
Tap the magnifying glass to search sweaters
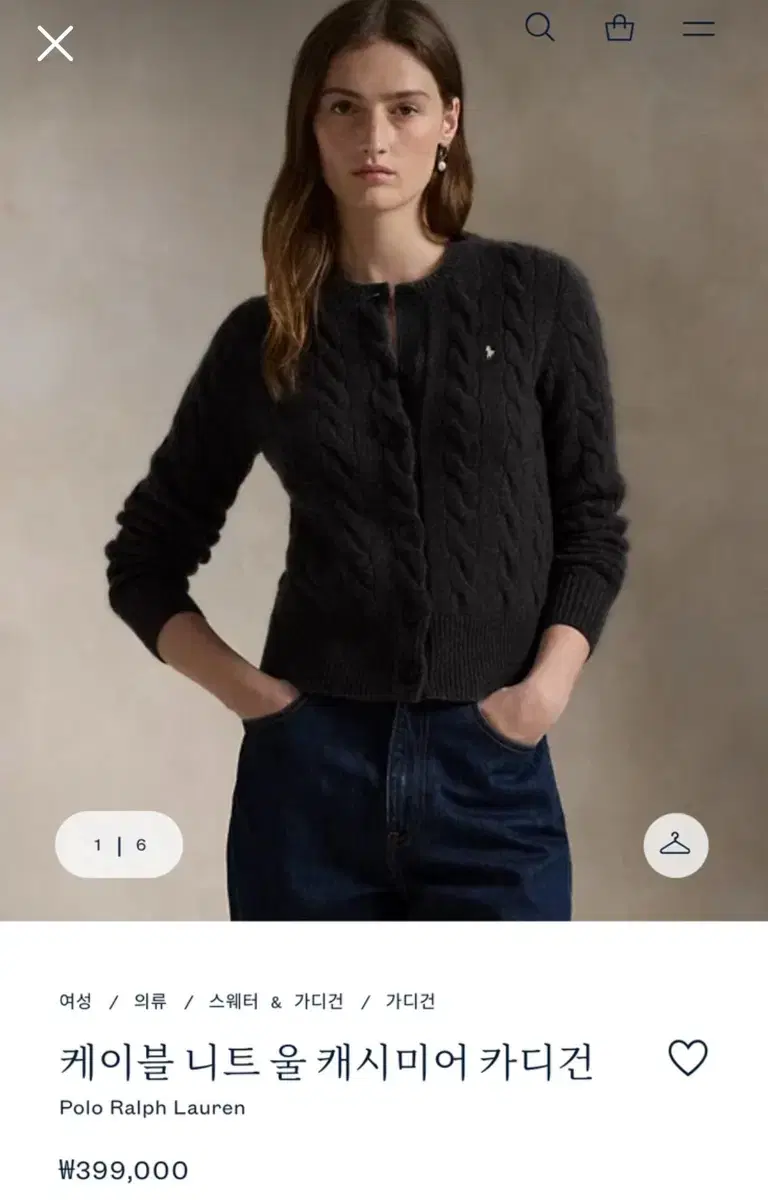[x=541, y=29]
